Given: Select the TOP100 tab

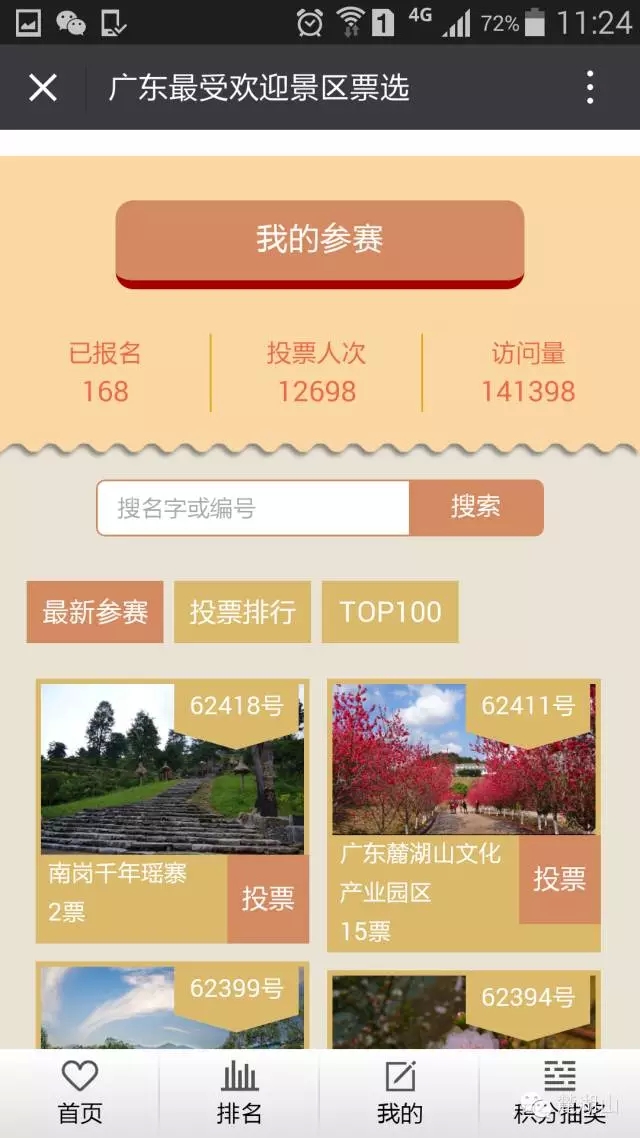Looking at the screenshot, I should coord(390,612).
